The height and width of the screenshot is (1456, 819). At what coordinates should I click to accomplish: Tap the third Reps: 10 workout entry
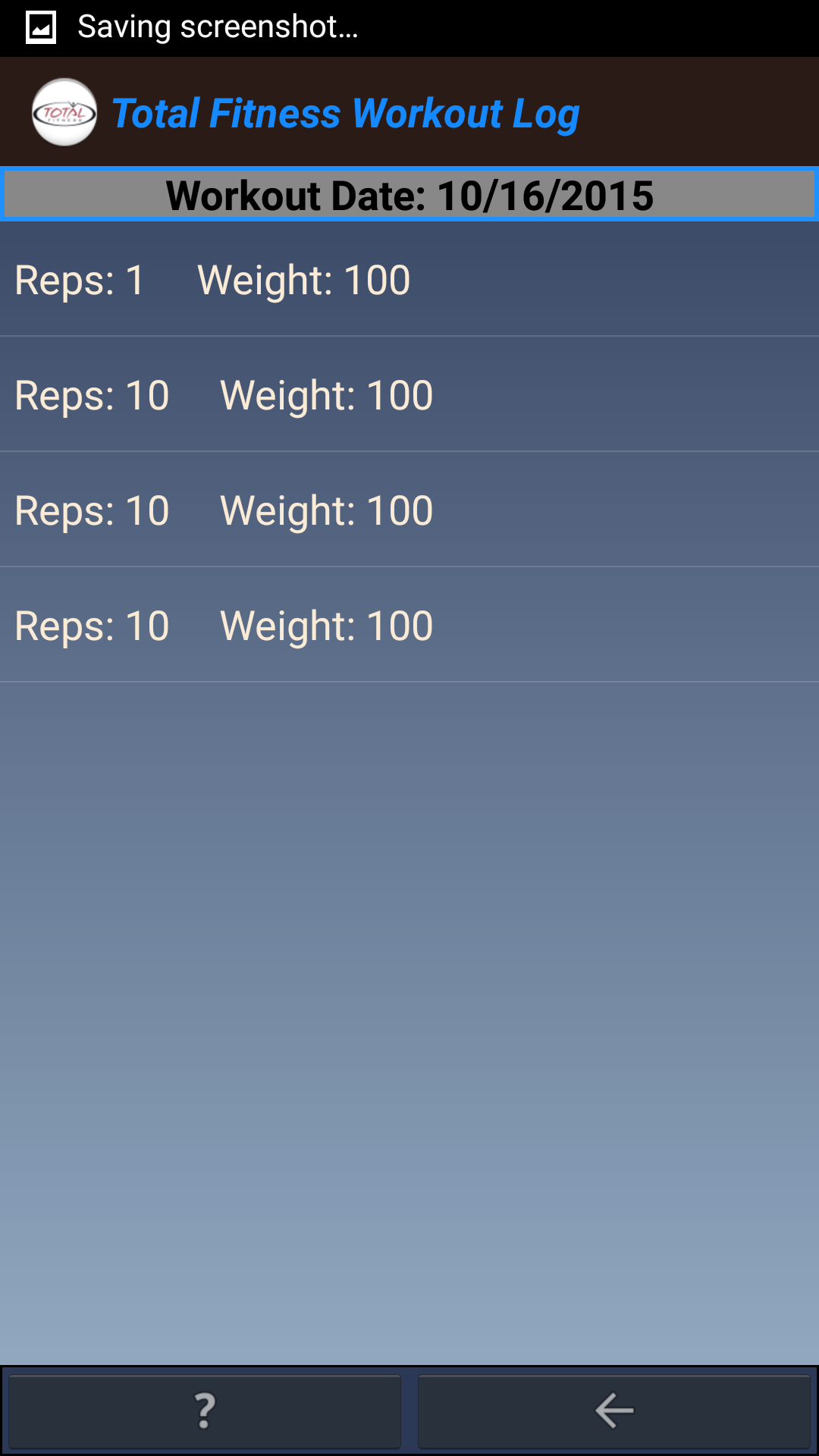coord(409,510)
